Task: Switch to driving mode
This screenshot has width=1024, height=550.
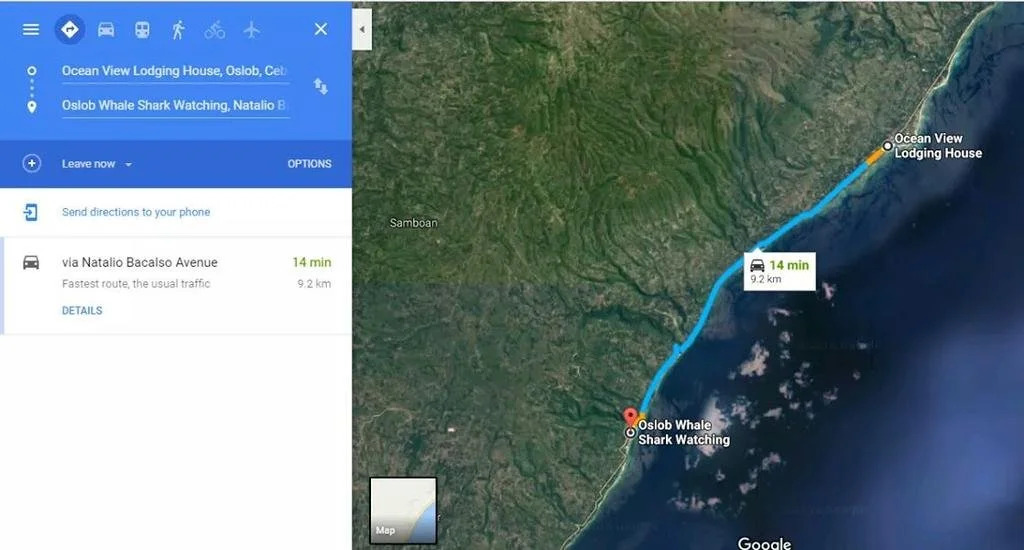Action: [106, 29]
